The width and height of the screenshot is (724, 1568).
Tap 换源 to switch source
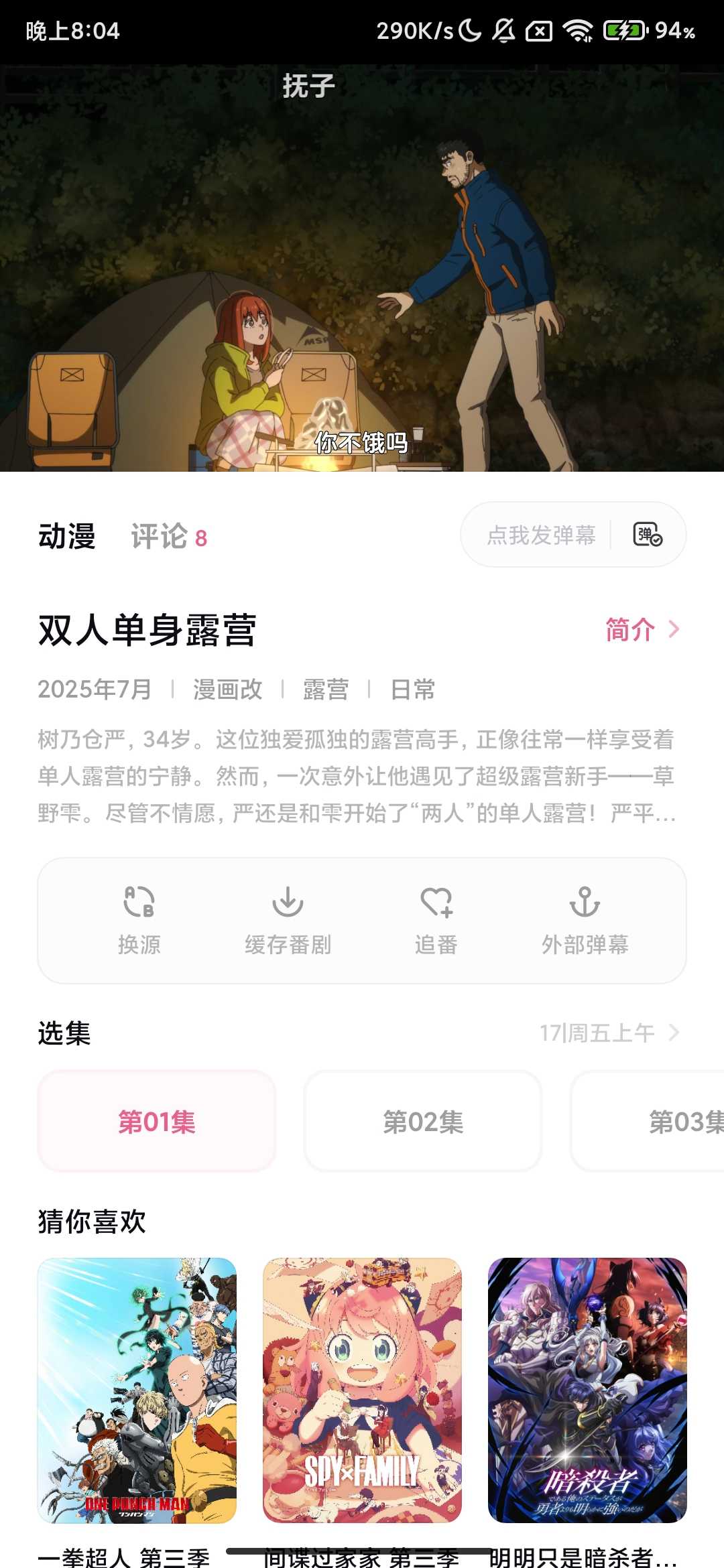[x=139, y=920]
